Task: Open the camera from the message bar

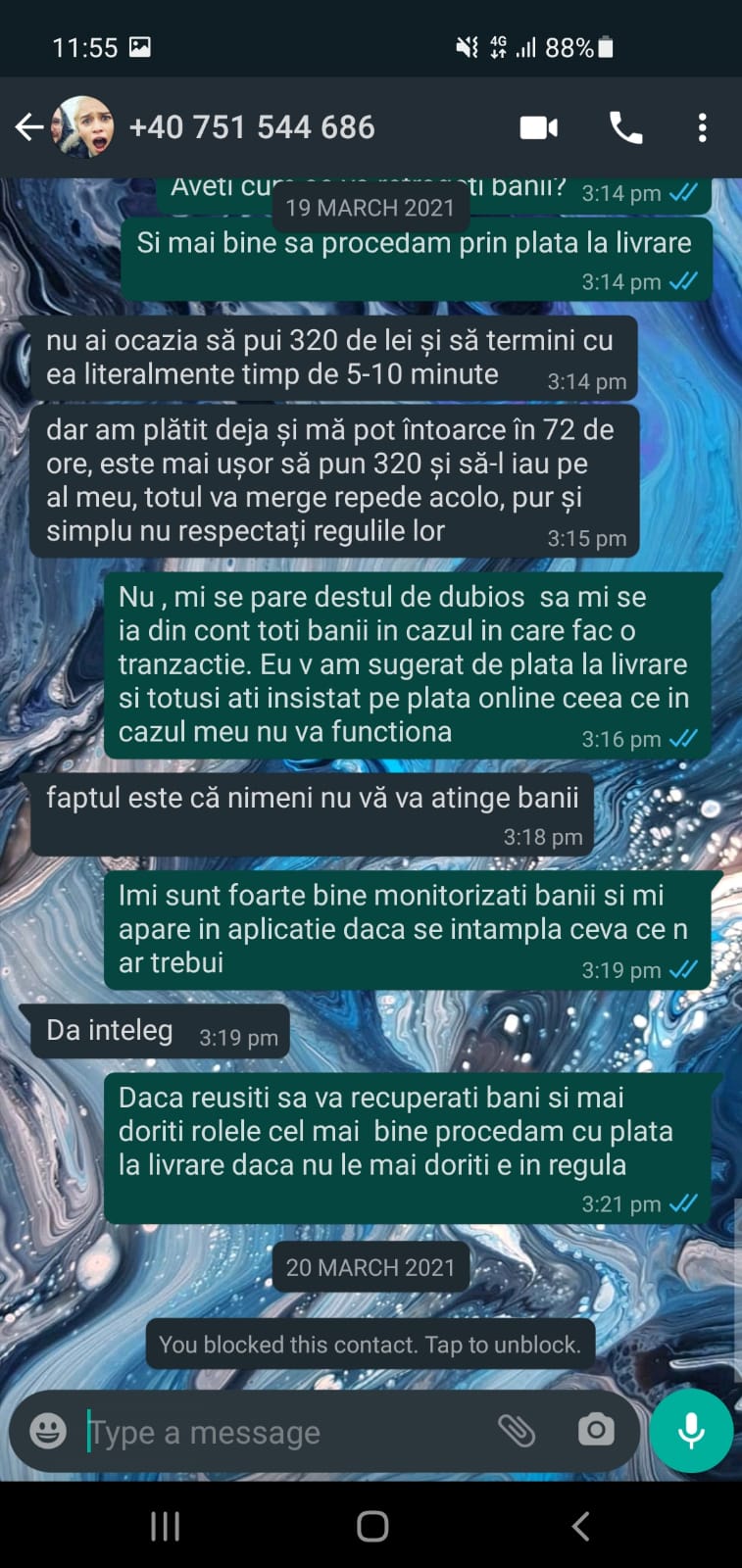Action: point(595,1432)
